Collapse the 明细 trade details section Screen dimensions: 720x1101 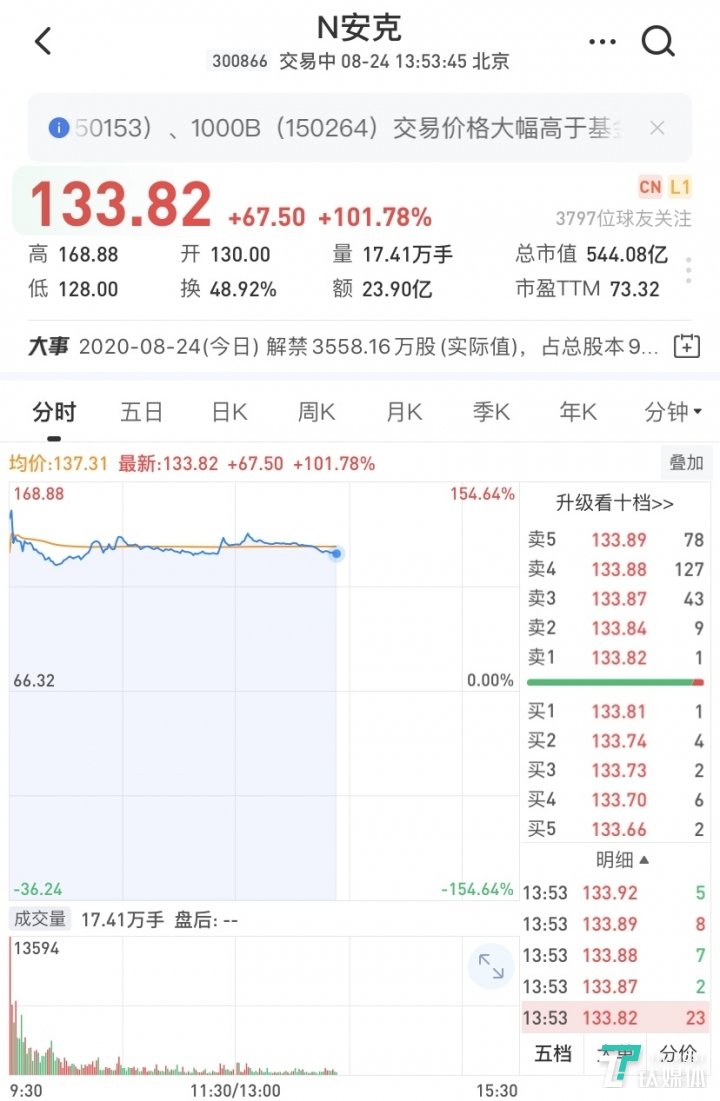pyautogui.click(x=622, y=860)
